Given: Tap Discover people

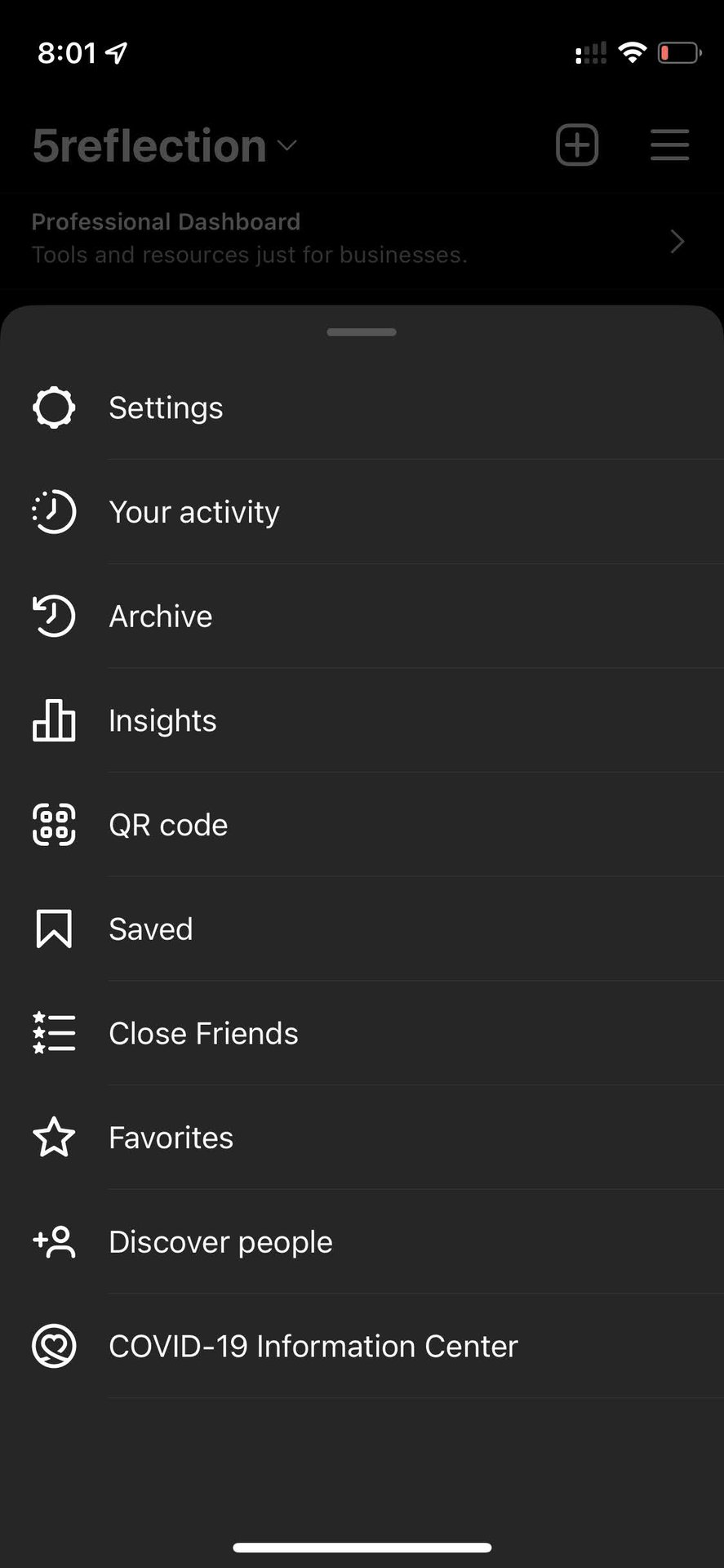Looking at the screenshot, I should pyautogui.click(x=220, y=1242).
